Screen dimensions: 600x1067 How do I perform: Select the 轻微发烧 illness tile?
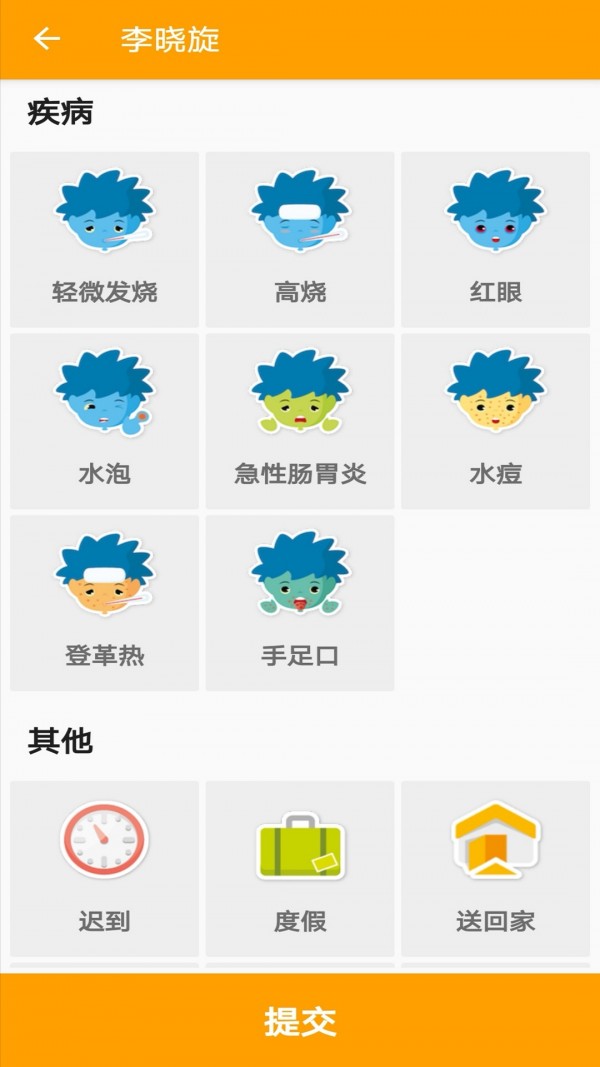(104, 240)
